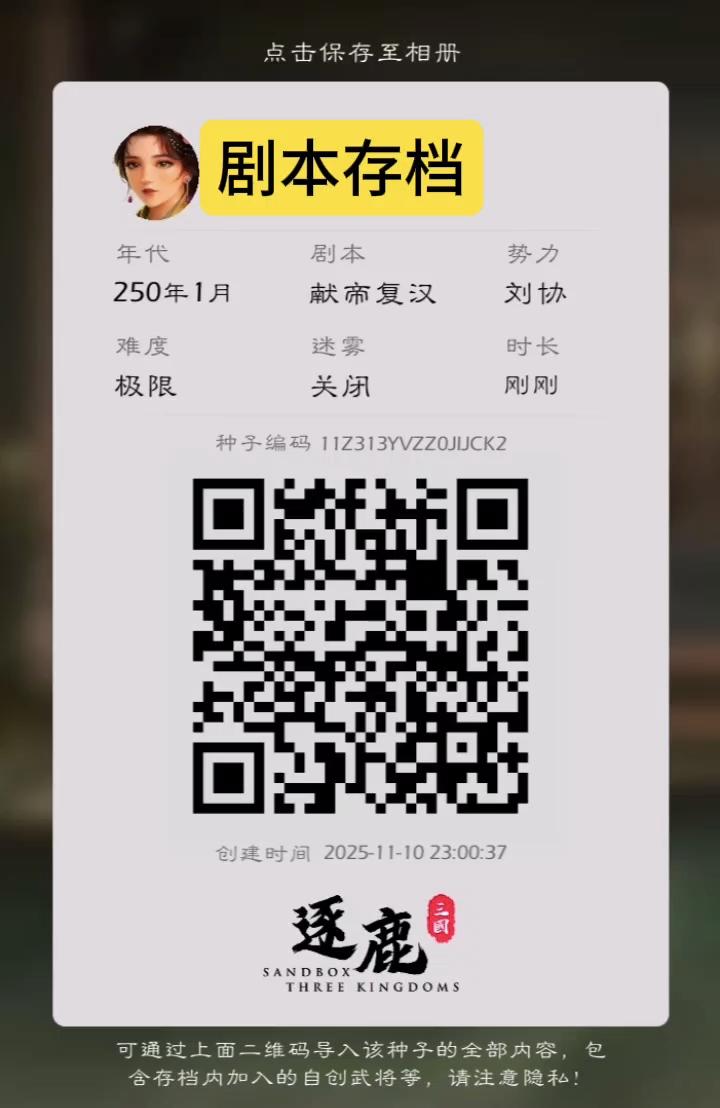Viewport: 720px width, 1108px height.
Task: Tap the player avatar portrait
Action: (154, 170)
